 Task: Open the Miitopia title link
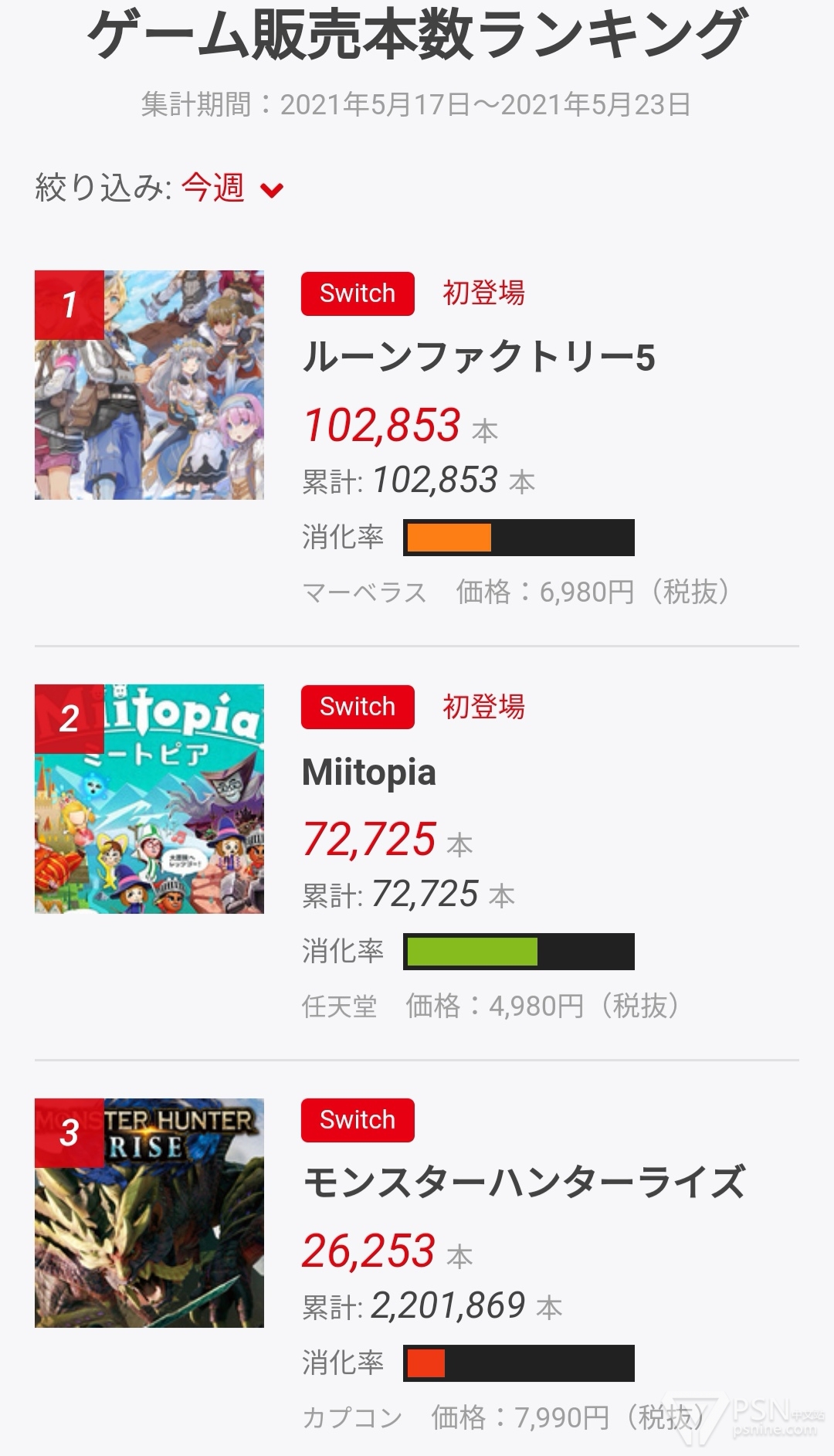[369, 772]
